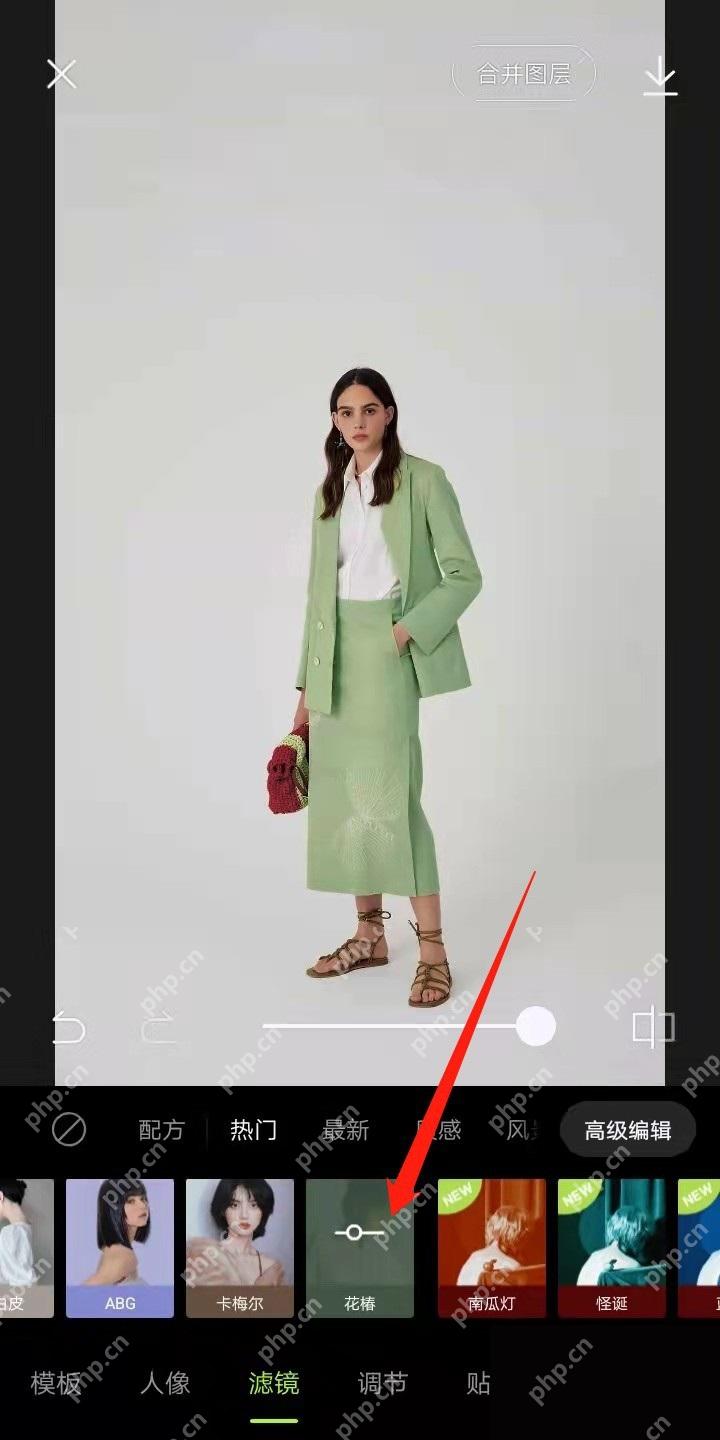The width and height of the screenshot is (720, 1440).
Task: Tap the filter intensity slider handle
Action: 536,1026
